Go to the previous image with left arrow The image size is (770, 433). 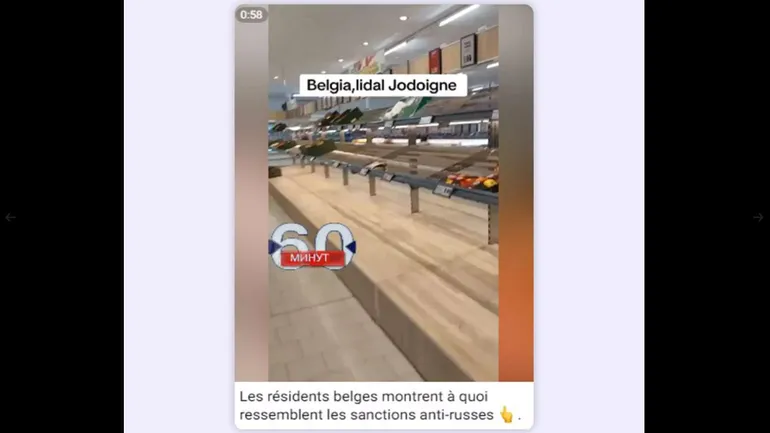click(x=11, y=217)
